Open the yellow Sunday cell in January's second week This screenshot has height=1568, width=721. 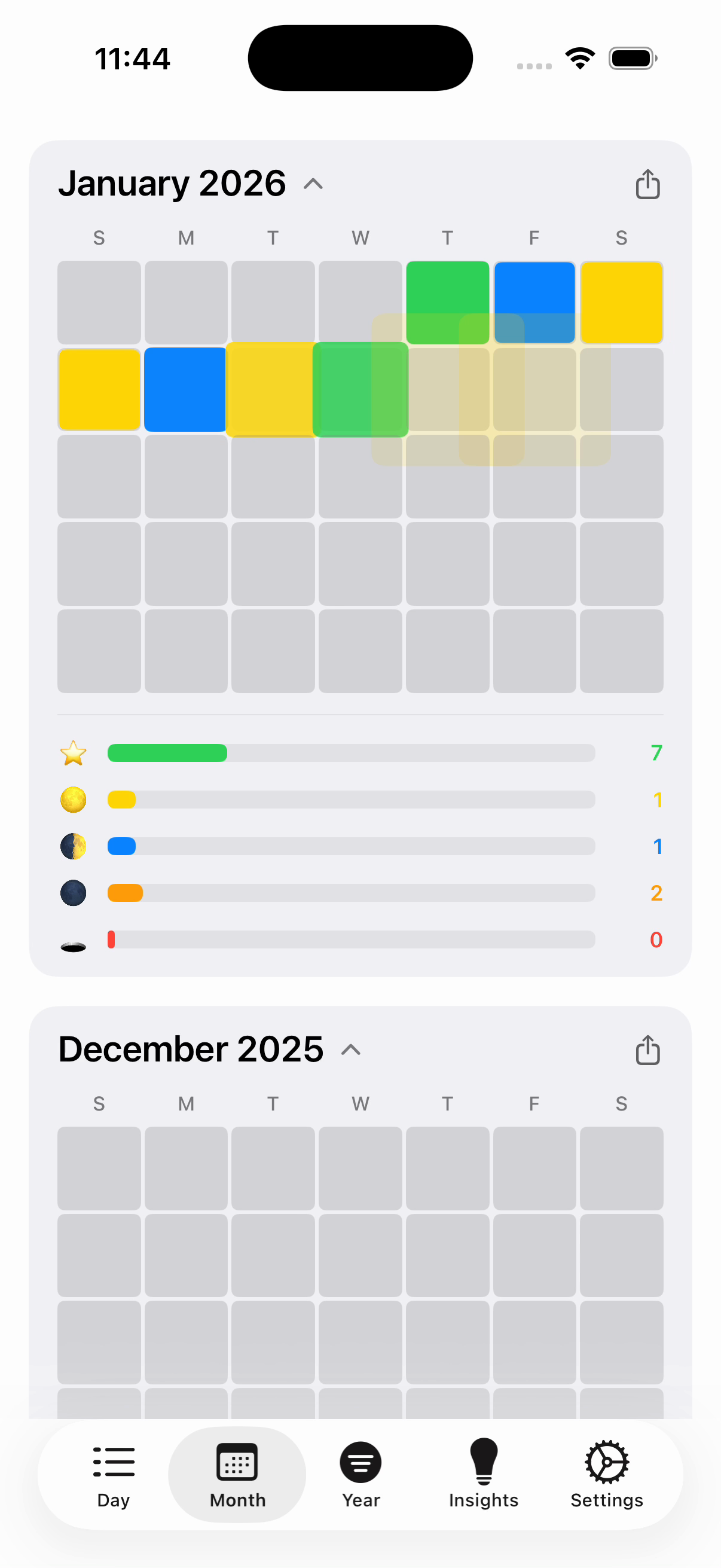pos(99,389)
